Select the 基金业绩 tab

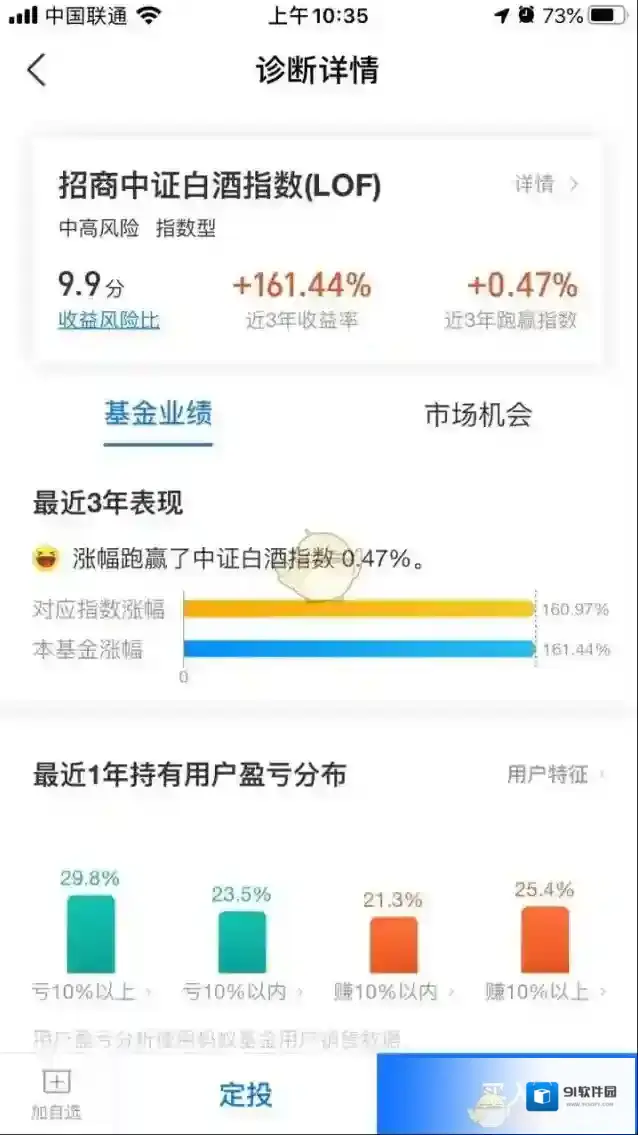(158, 414)
